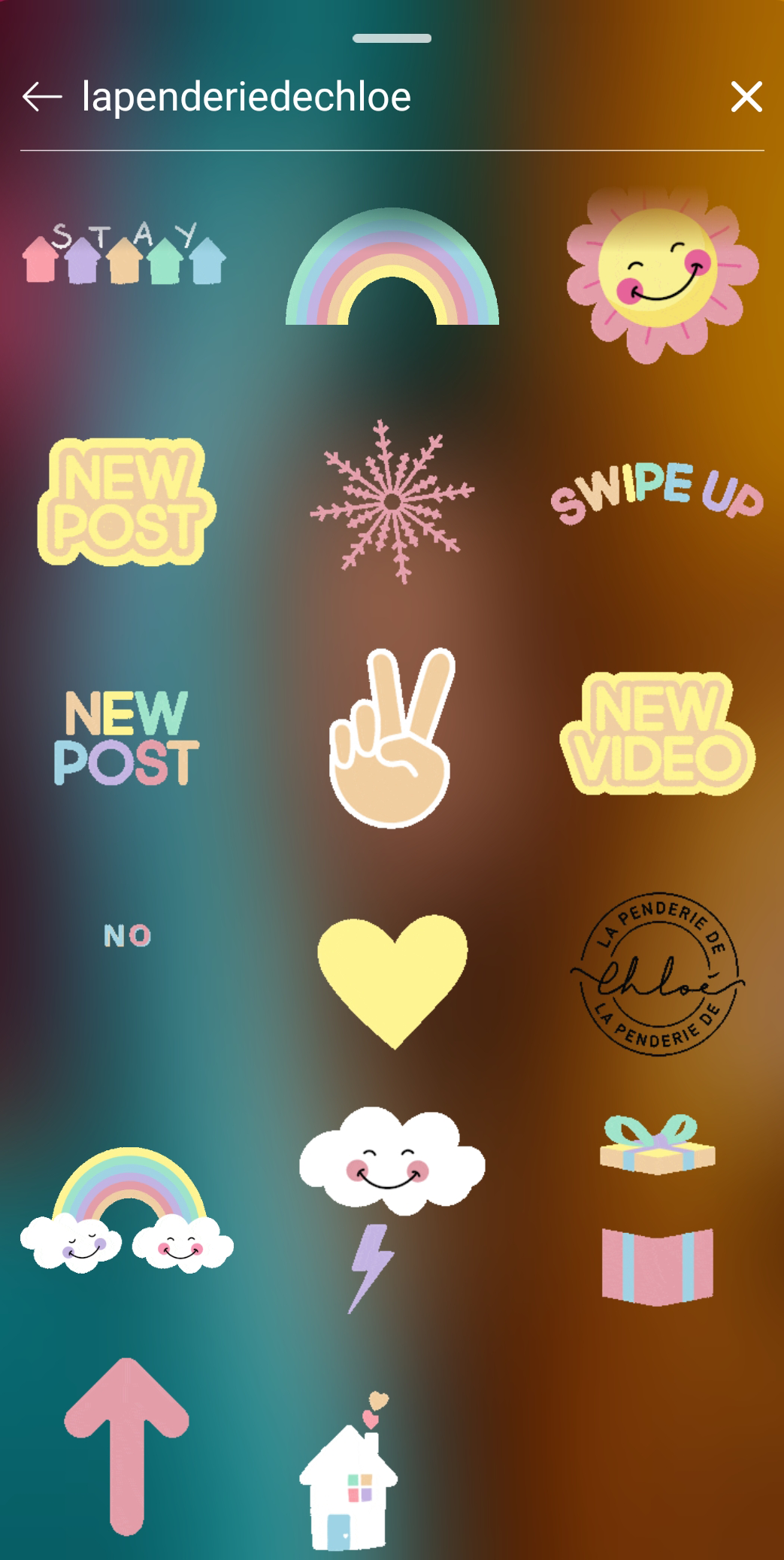Edit the lapenderiedechloe search field

click(x=376, y=97)
